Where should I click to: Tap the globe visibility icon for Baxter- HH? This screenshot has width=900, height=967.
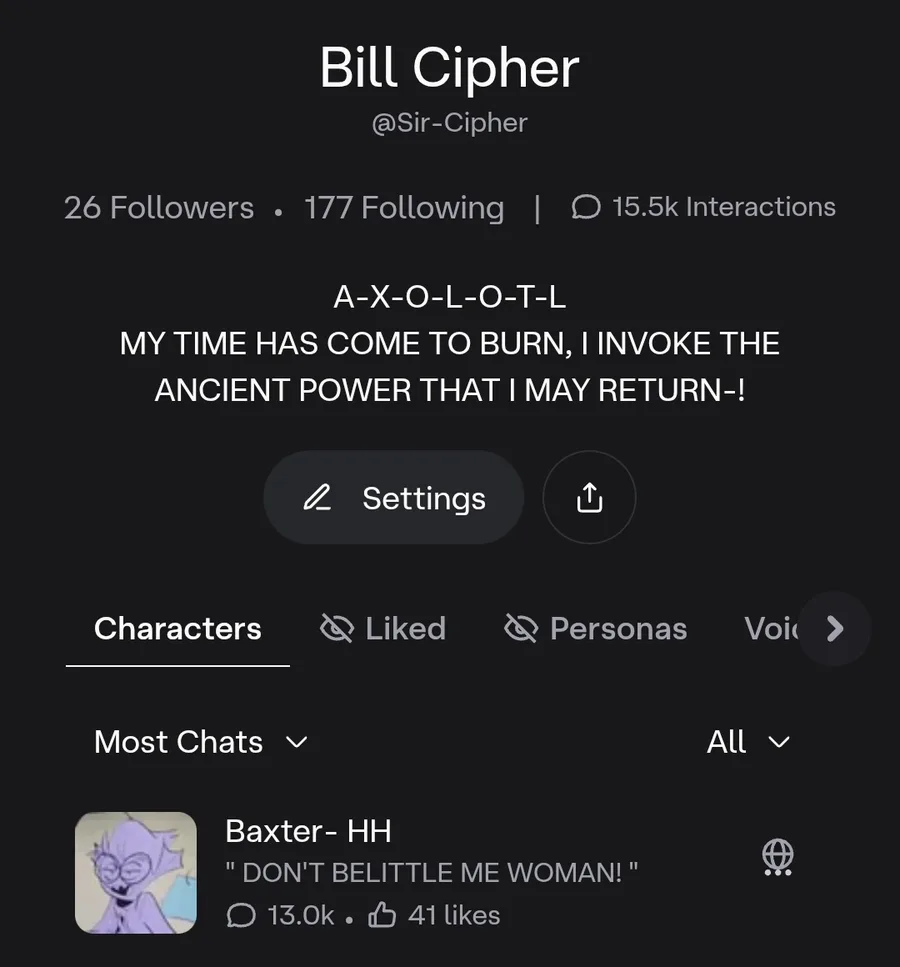pyautogui.click(x=777, y=856)
